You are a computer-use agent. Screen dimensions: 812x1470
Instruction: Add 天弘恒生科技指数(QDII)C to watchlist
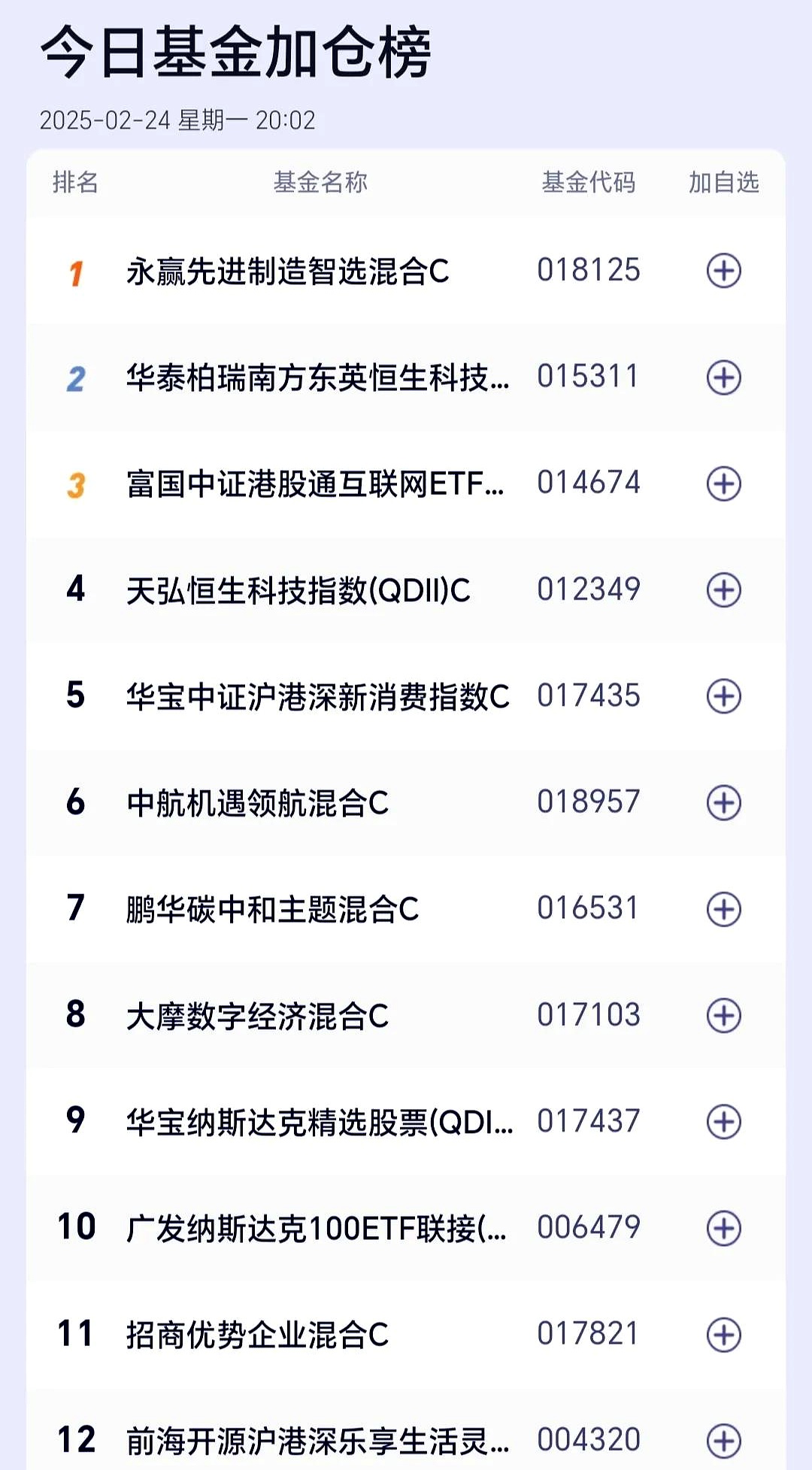click(723, 590)
